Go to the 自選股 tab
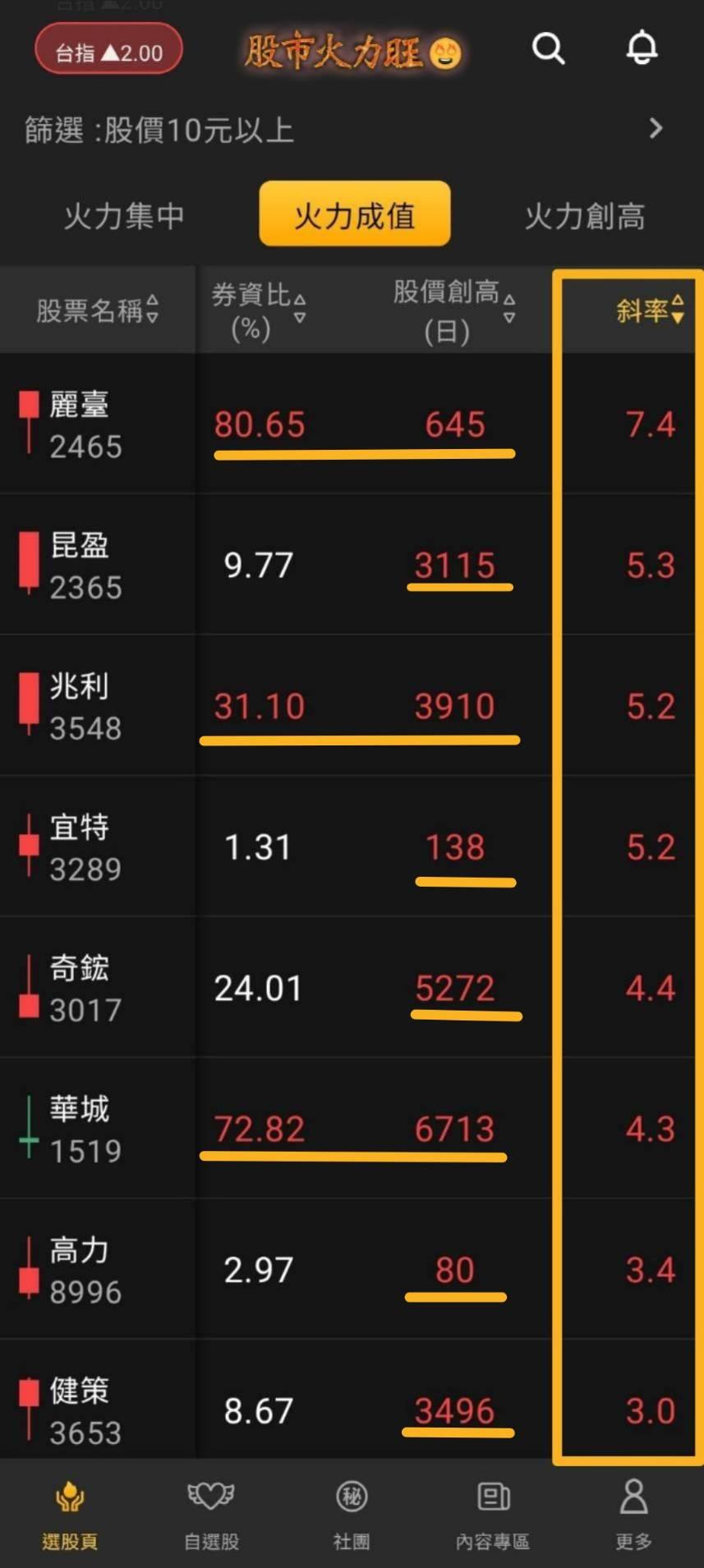Image resolution: width=704 pixels, height=1568 pixels. pyautogui.click(x=211, y=1515)
